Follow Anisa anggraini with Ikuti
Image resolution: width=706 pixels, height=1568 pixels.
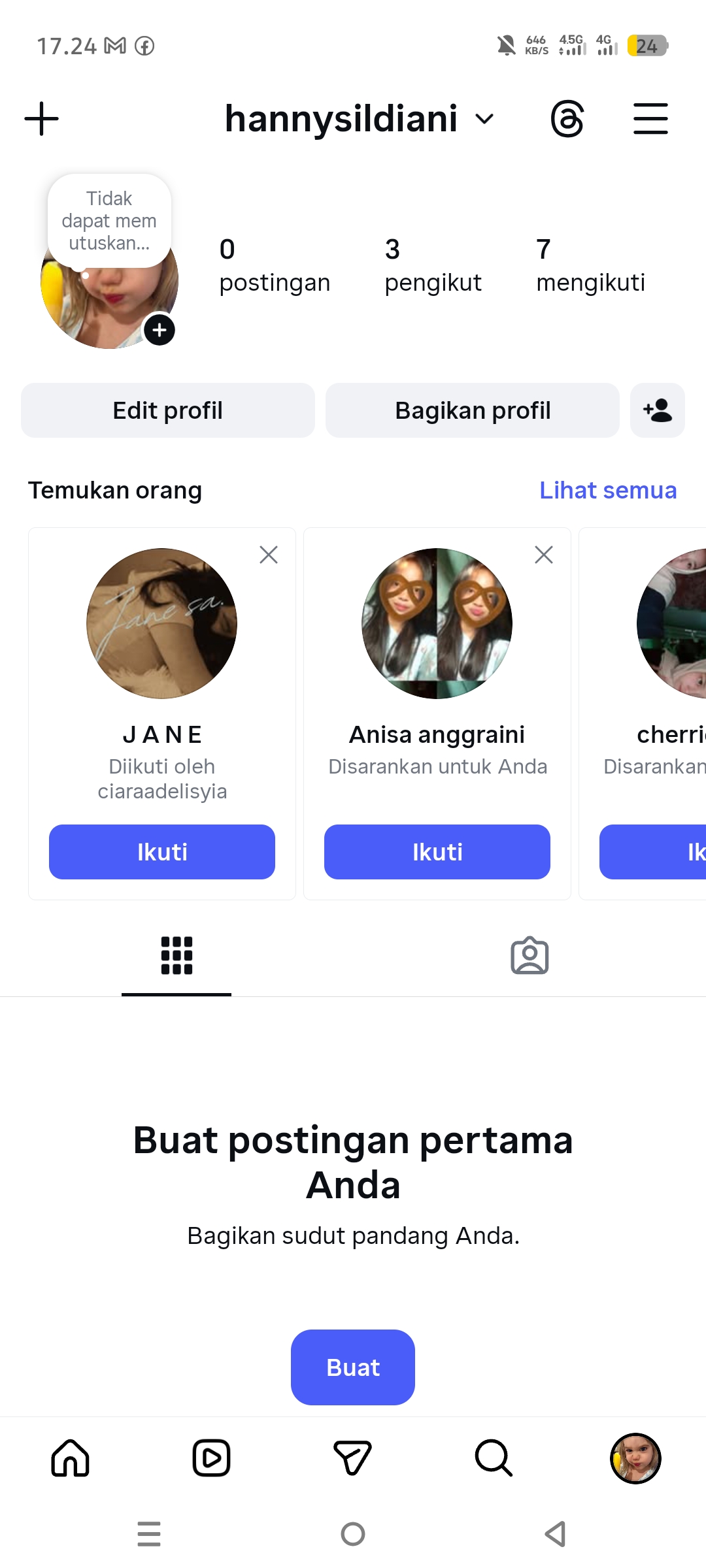click(437, 852)
